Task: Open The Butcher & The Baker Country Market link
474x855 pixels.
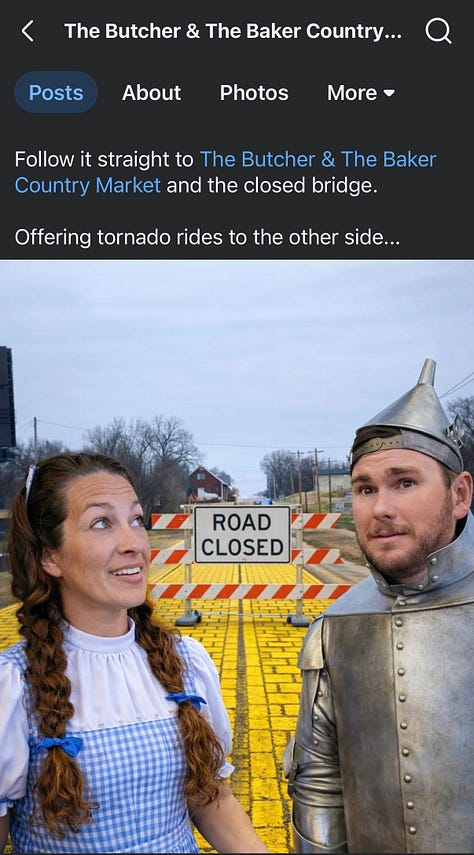Action: [225, 172]
